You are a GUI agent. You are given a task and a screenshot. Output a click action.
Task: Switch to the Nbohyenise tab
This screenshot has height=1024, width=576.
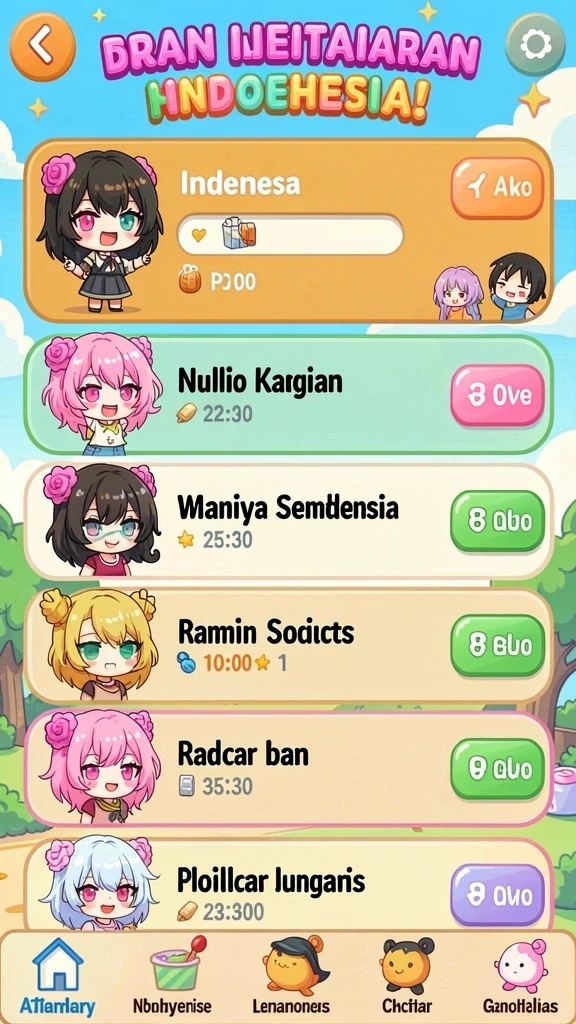[x=172, y=976]
